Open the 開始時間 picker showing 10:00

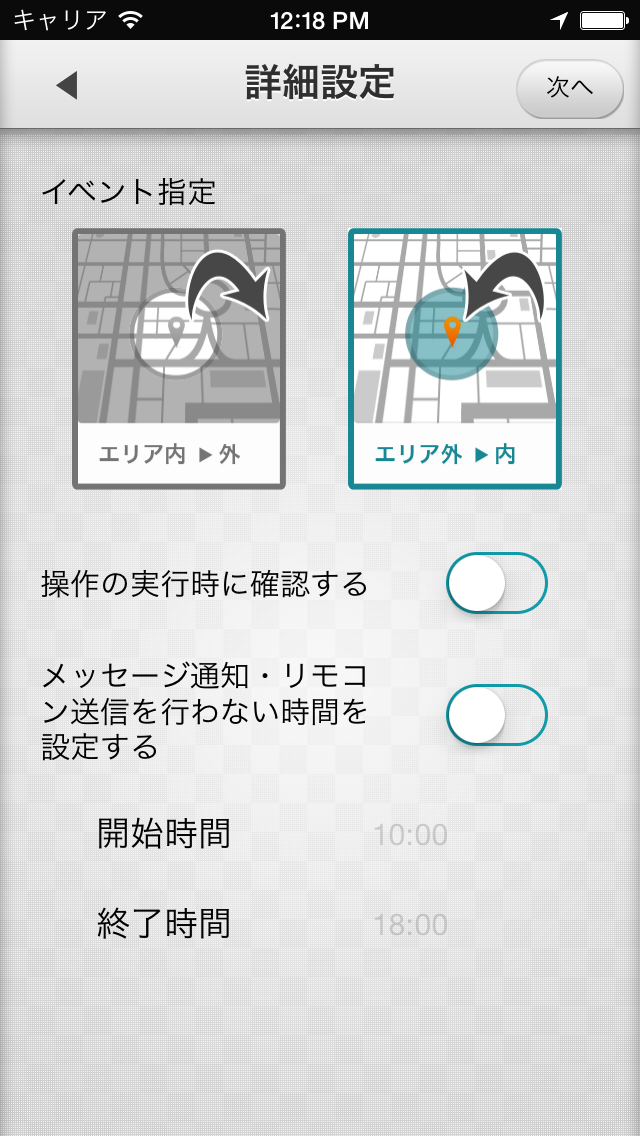click(410, 835)
